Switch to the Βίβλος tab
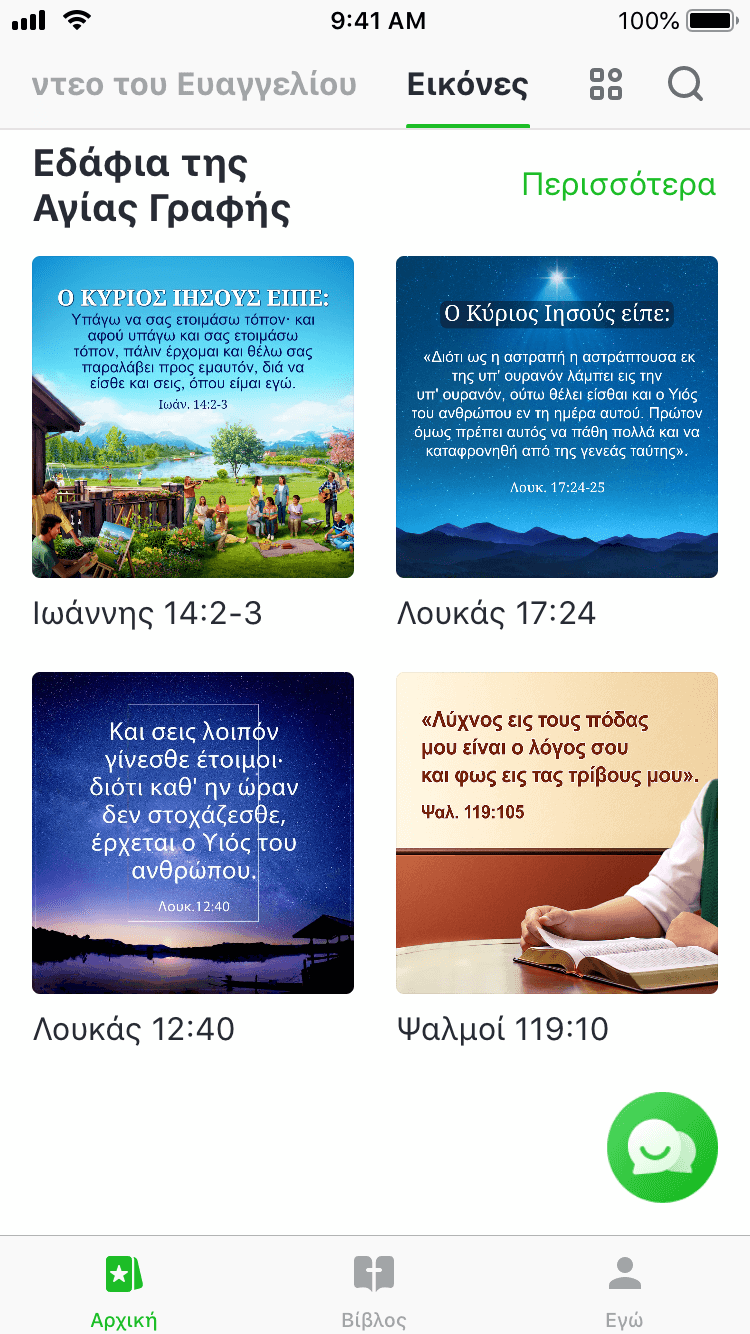Image resolution: width=750 pixels, height=1334 pixels. tap(374, 1288)
